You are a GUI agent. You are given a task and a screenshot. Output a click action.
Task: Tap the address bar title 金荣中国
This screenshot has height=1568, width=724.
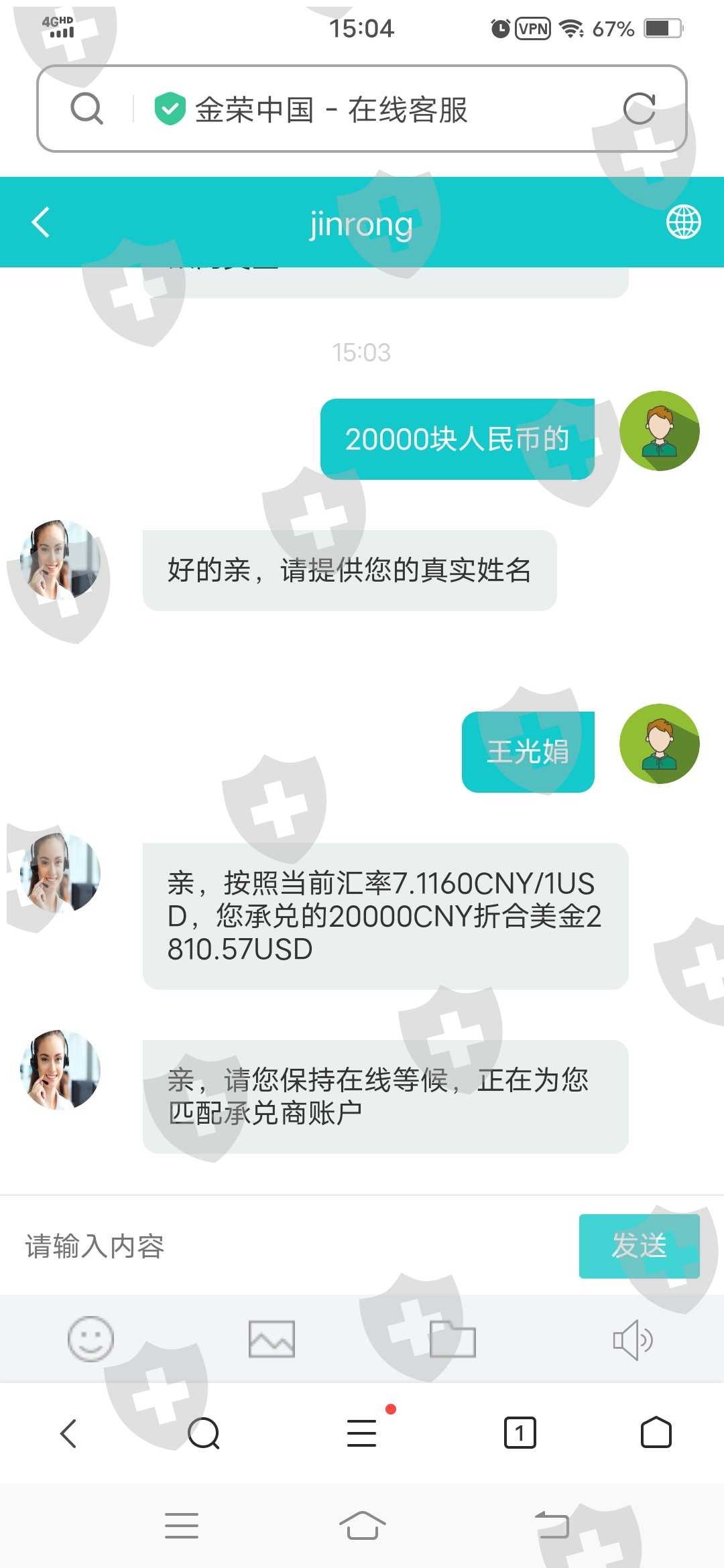pos(254,109)
